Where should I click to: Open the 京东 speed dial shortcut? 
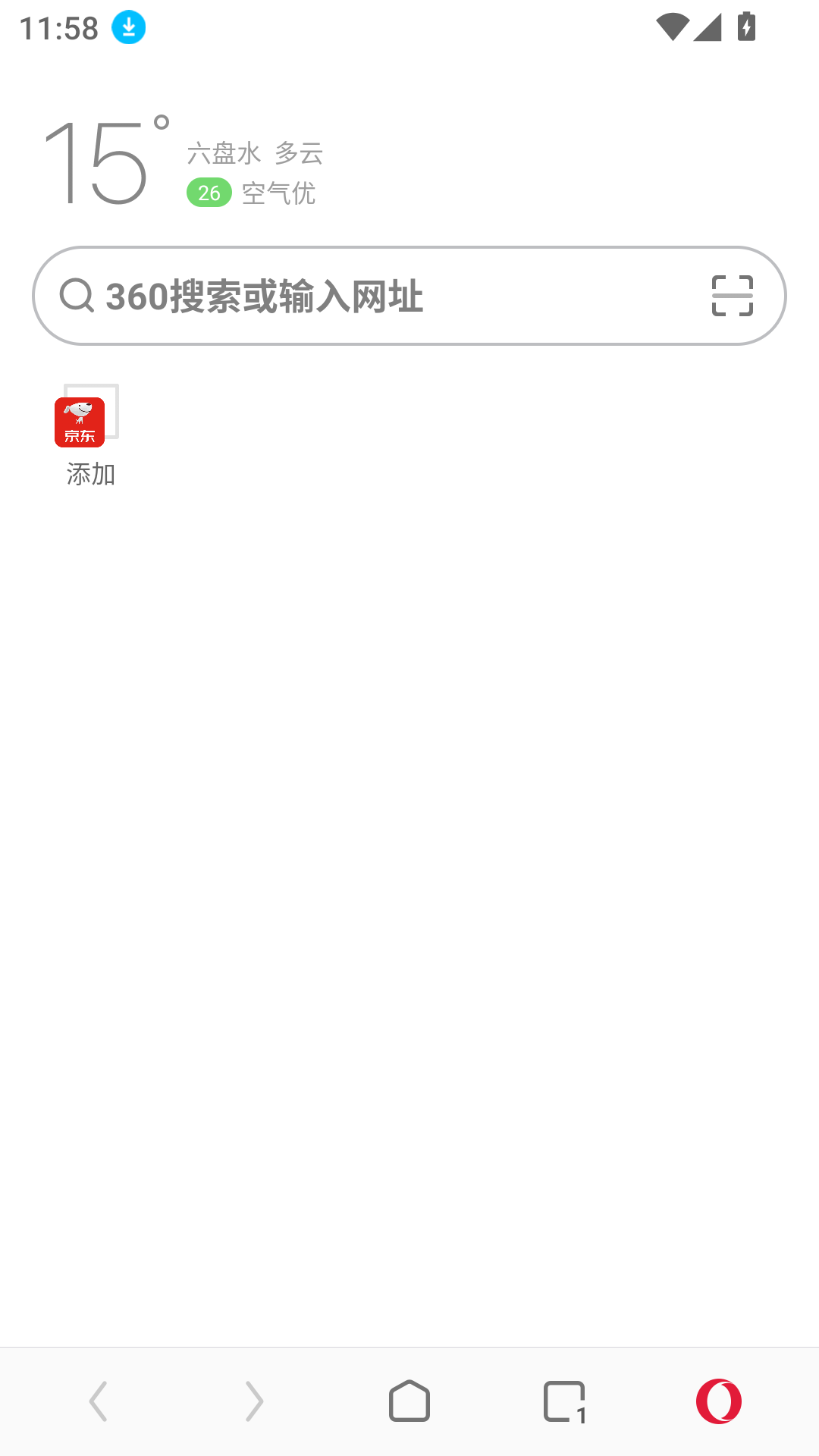coord(79,422)
